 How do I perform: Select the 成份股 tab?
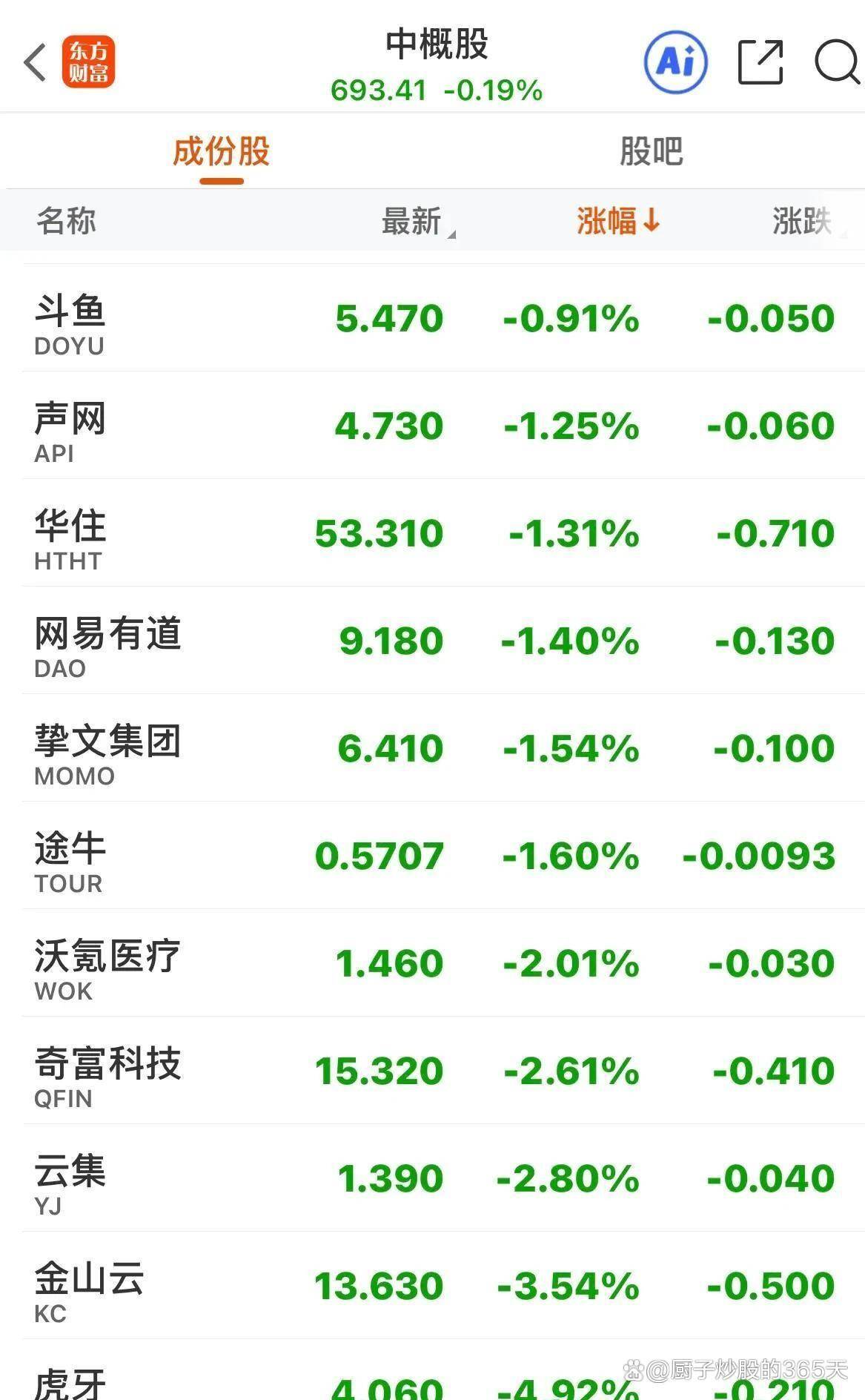pyautogui.click(x=221, y=151)
